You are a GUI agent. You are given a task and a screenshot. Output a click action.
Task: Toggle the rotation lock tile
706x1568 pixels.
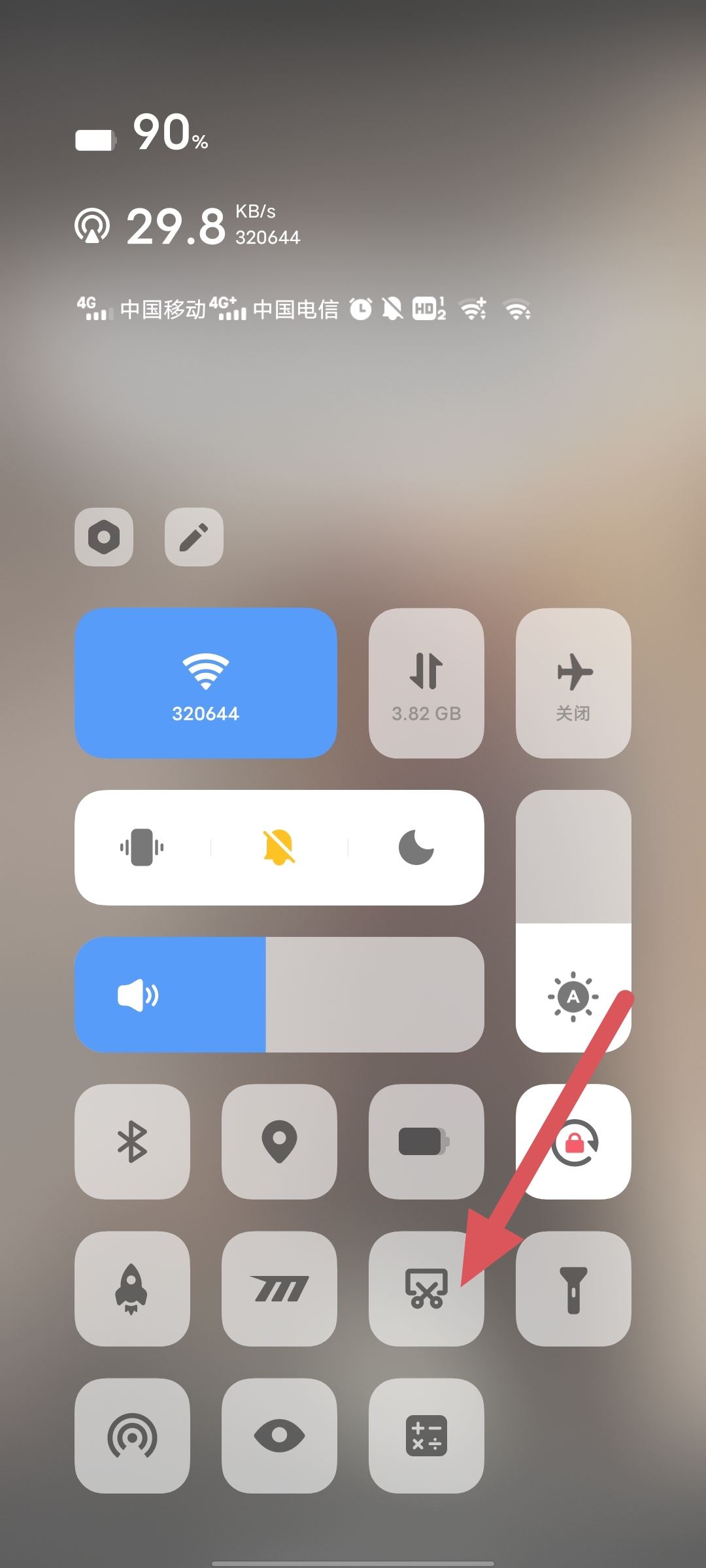[573, 1141]
